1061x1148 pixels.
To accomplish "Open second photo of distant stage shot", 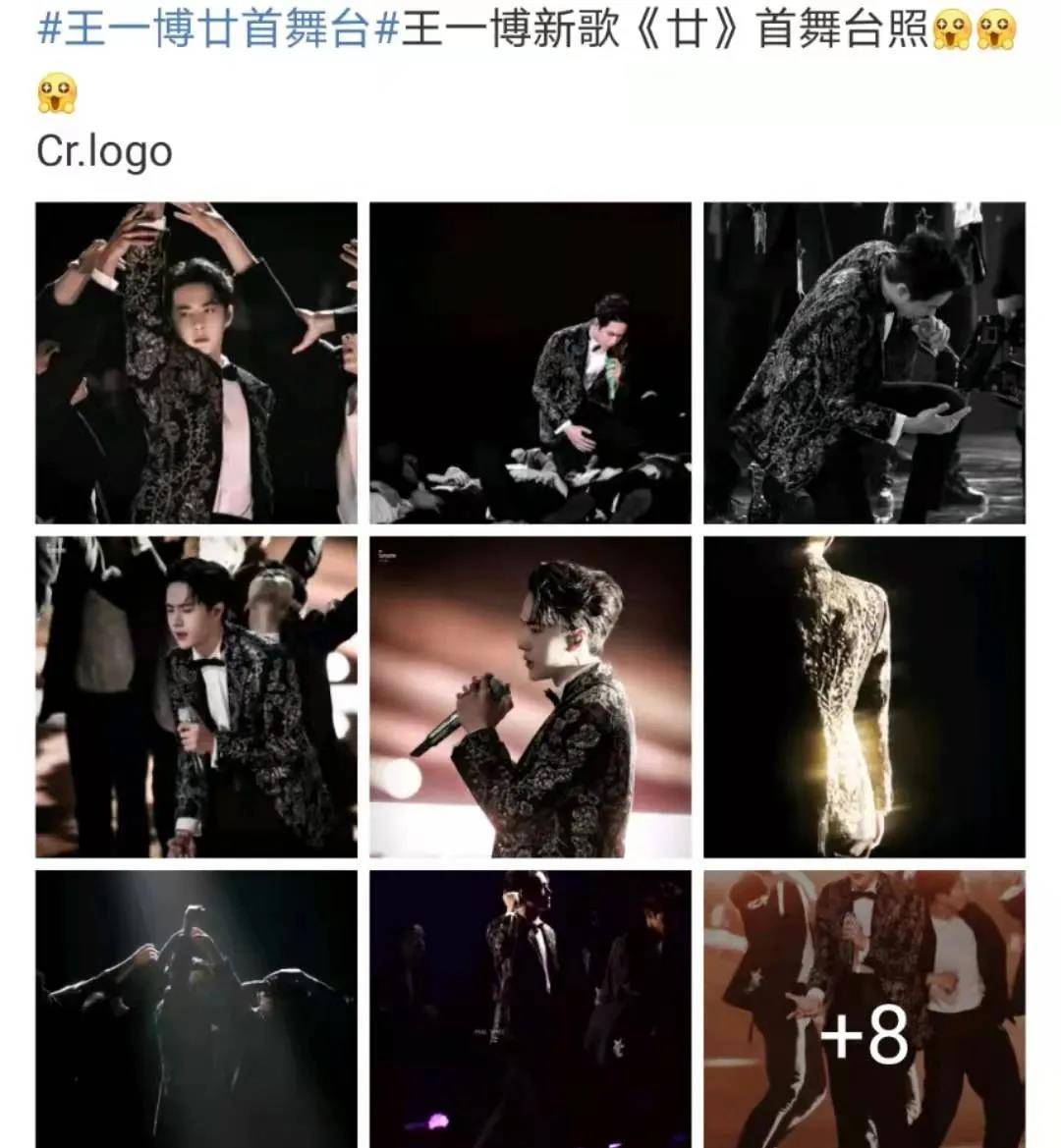I will pyautogui.click(x=530, y=362).
